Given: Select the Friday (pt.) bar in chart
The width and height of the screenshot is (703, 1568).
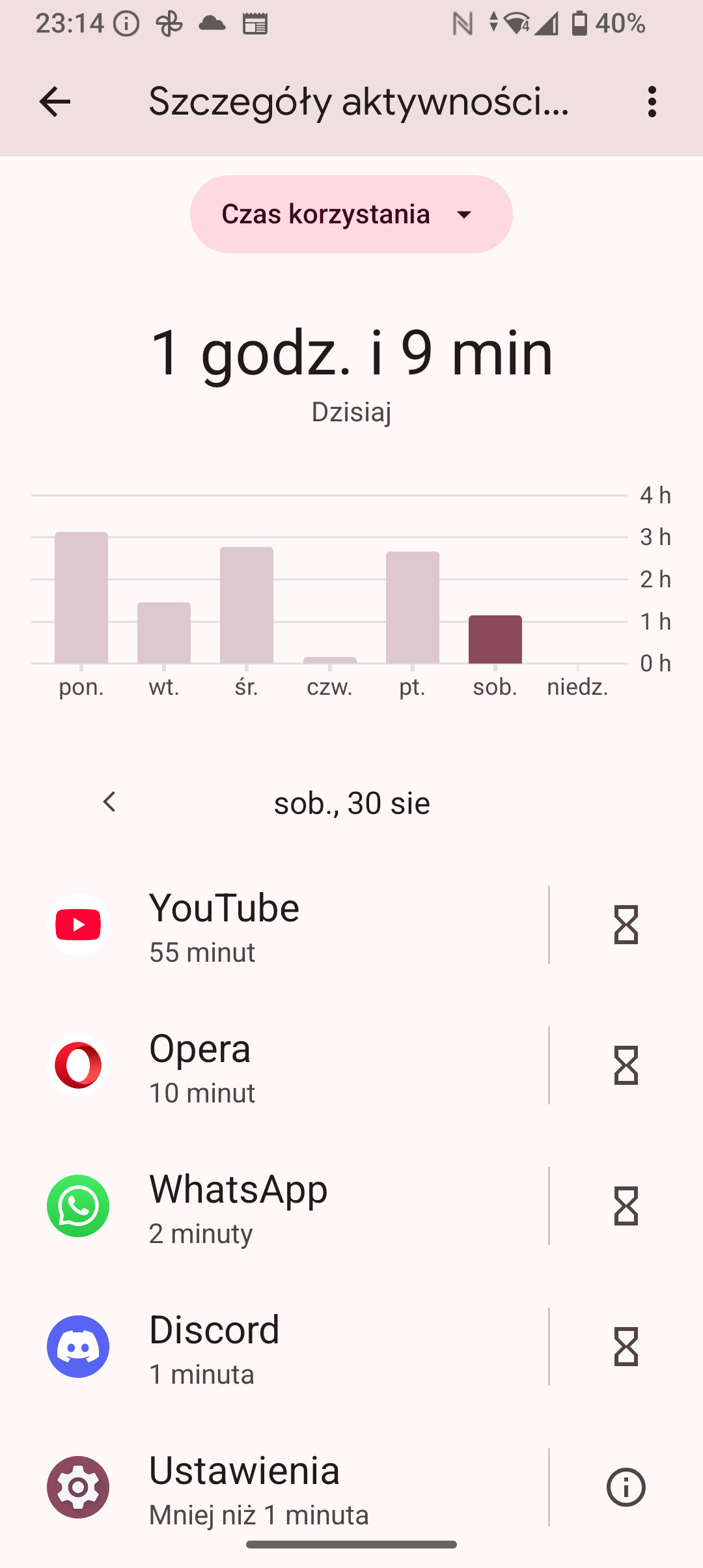Looking at the screenshot, I should [x=413, y=608].
